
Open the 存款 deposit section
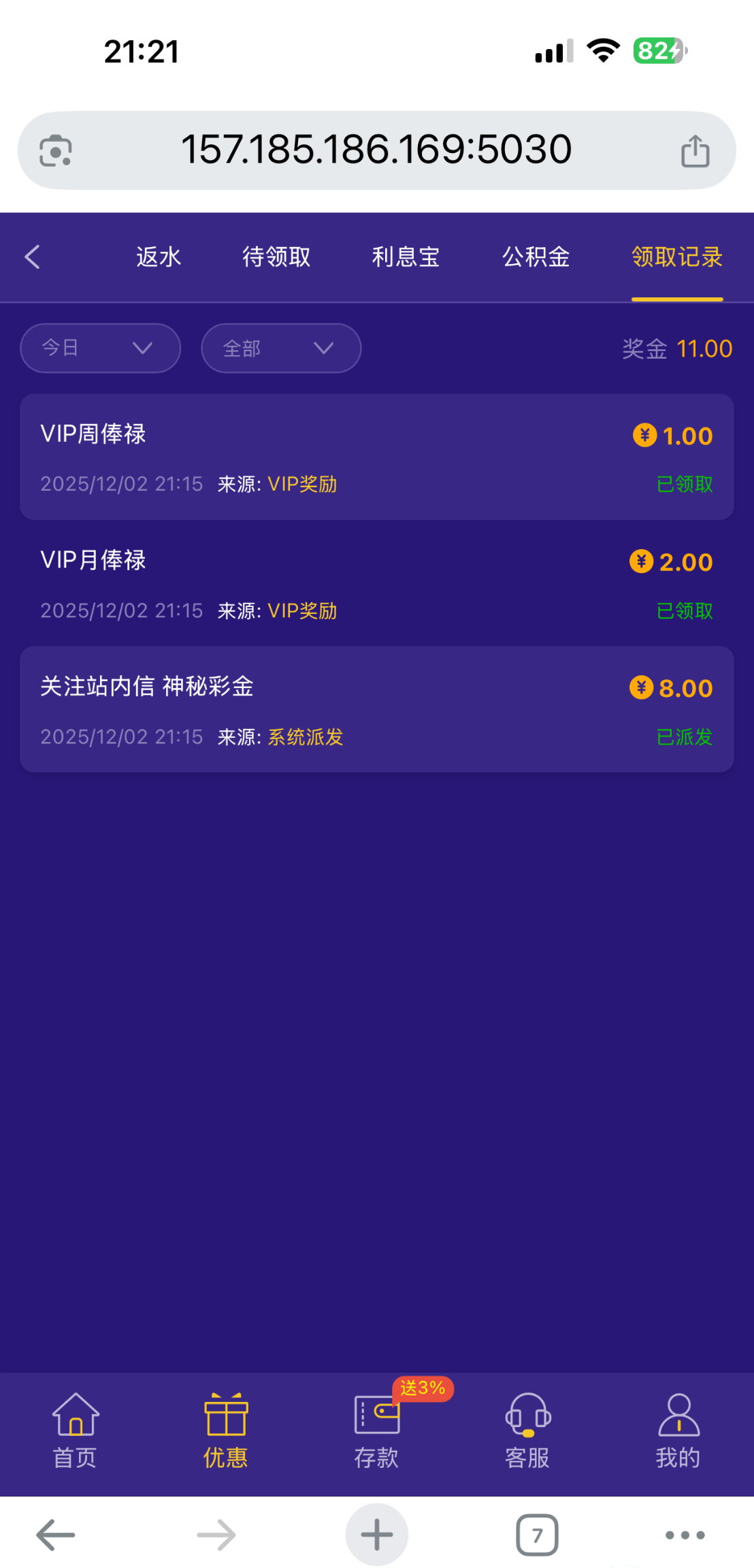click(376, 1430)
